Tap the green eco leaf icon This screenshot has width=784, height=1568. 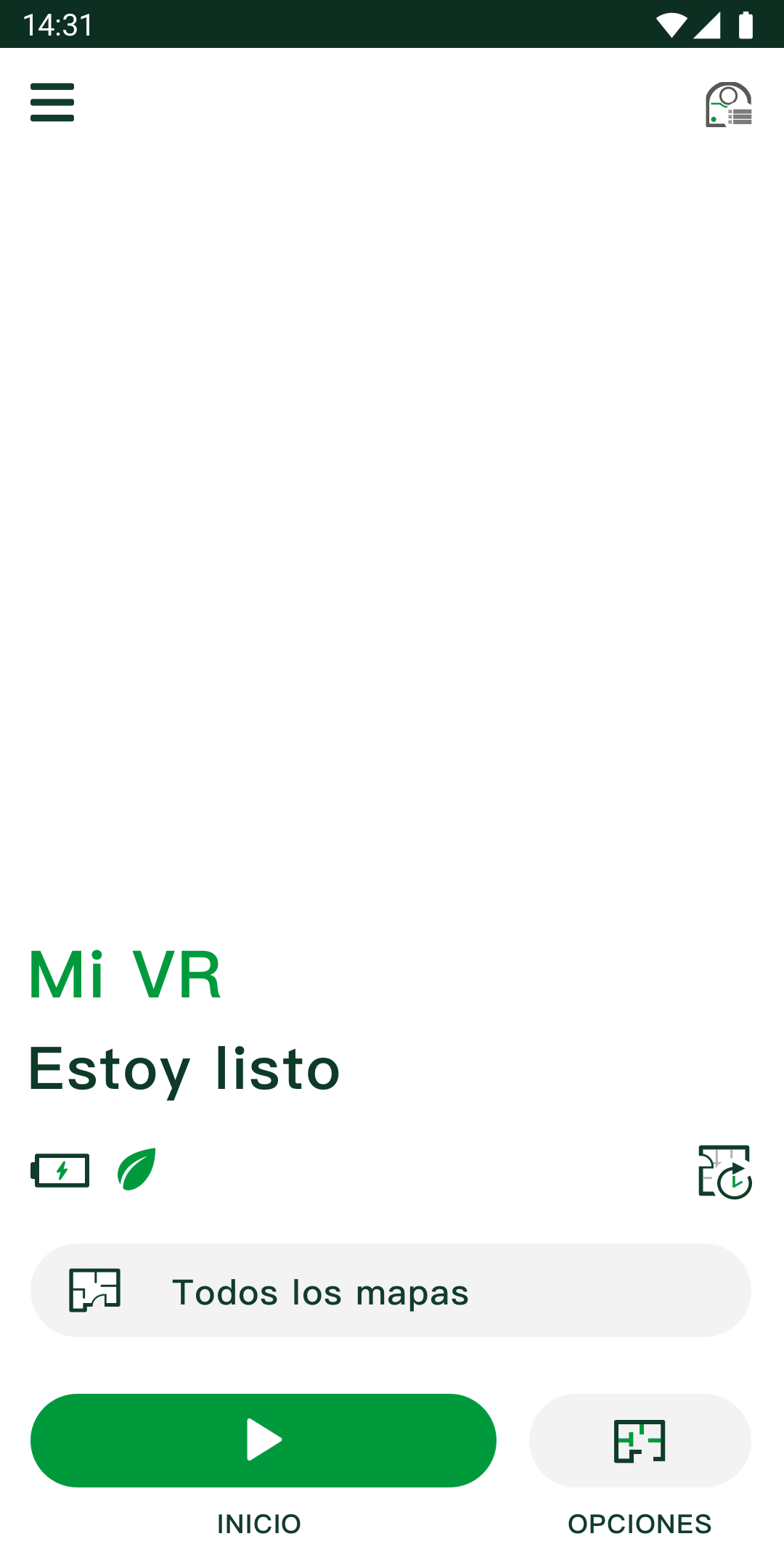136,1169
